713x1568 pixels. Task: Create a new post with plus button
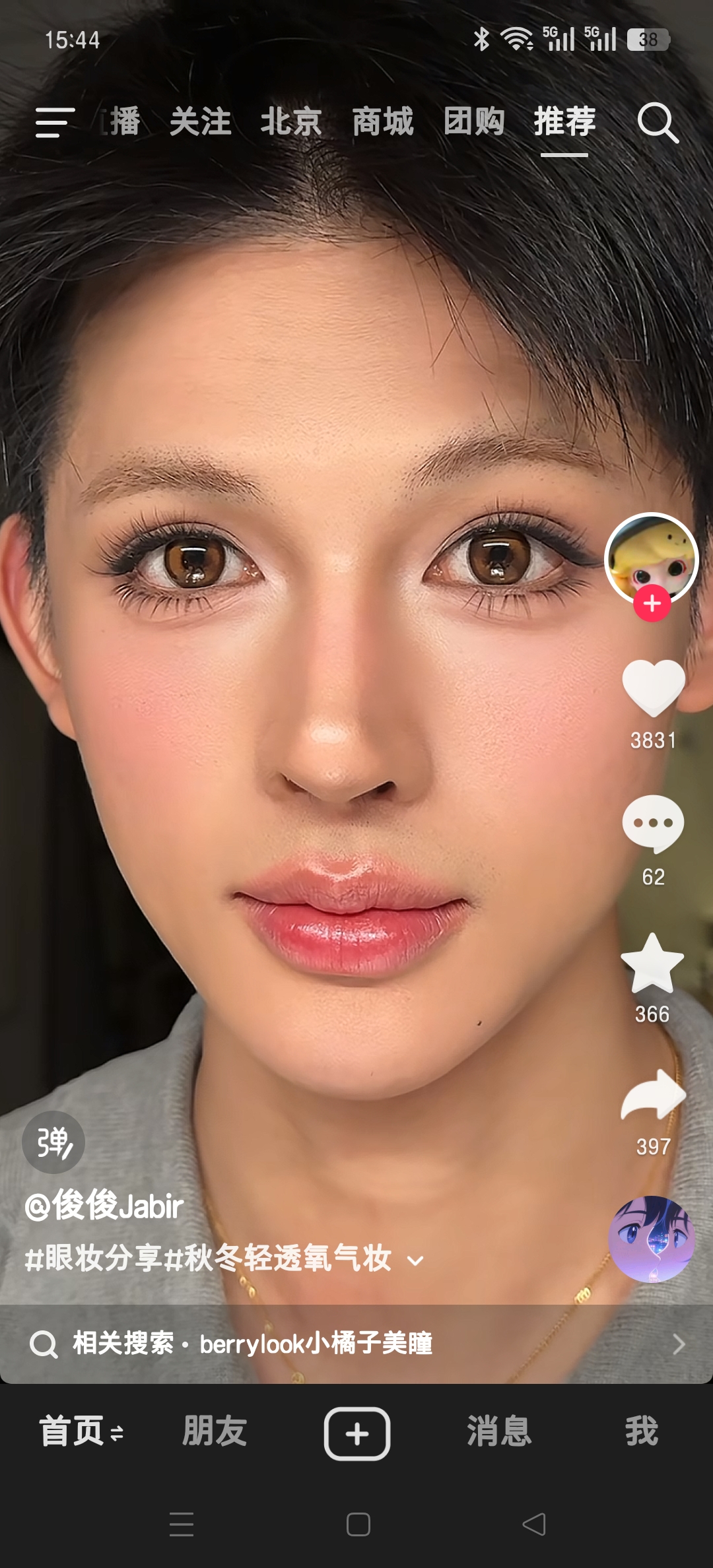(357, 1433)
